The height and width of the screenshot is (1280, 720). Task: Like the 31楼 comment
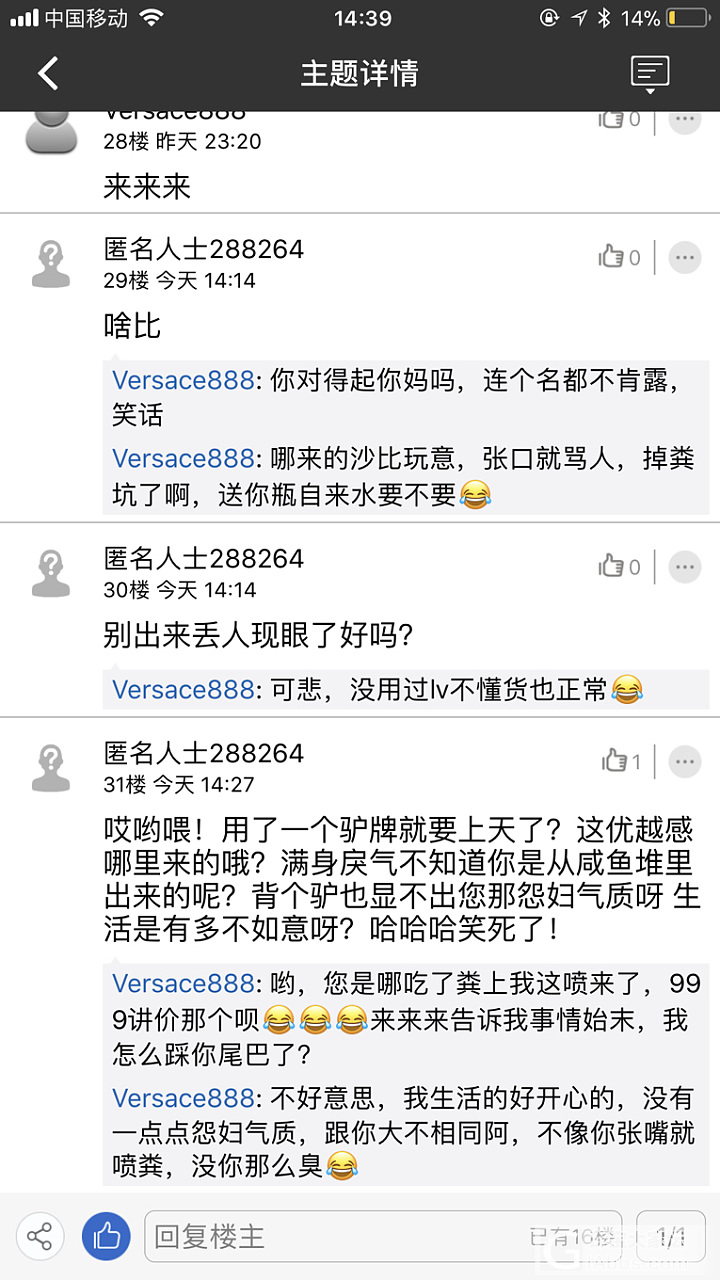pos(621,761)
